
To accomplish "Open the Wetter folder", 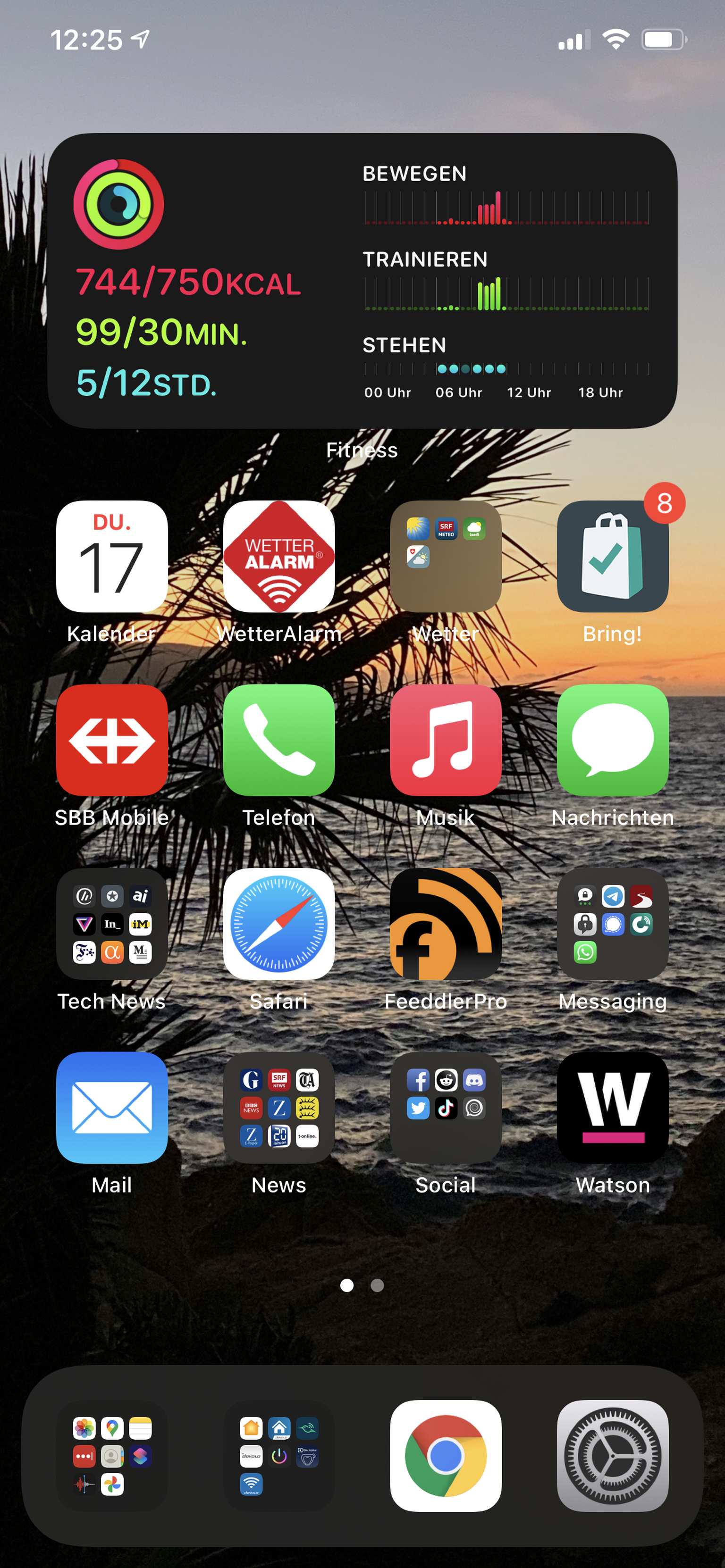I will 446,556.
